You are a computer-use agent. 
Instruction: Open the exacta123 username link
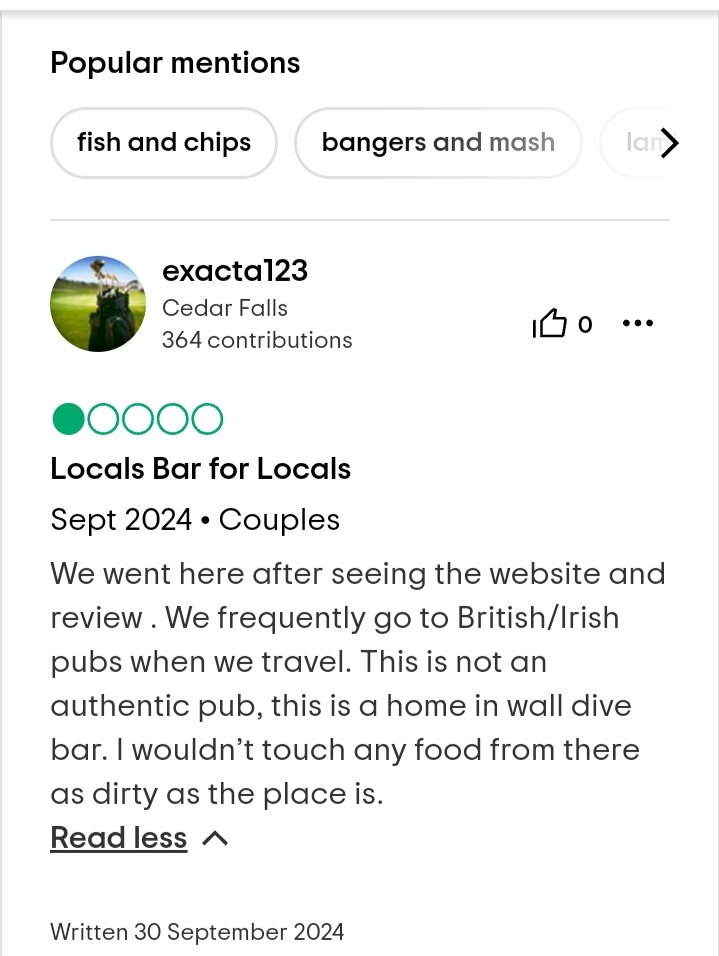coord(235,271)
